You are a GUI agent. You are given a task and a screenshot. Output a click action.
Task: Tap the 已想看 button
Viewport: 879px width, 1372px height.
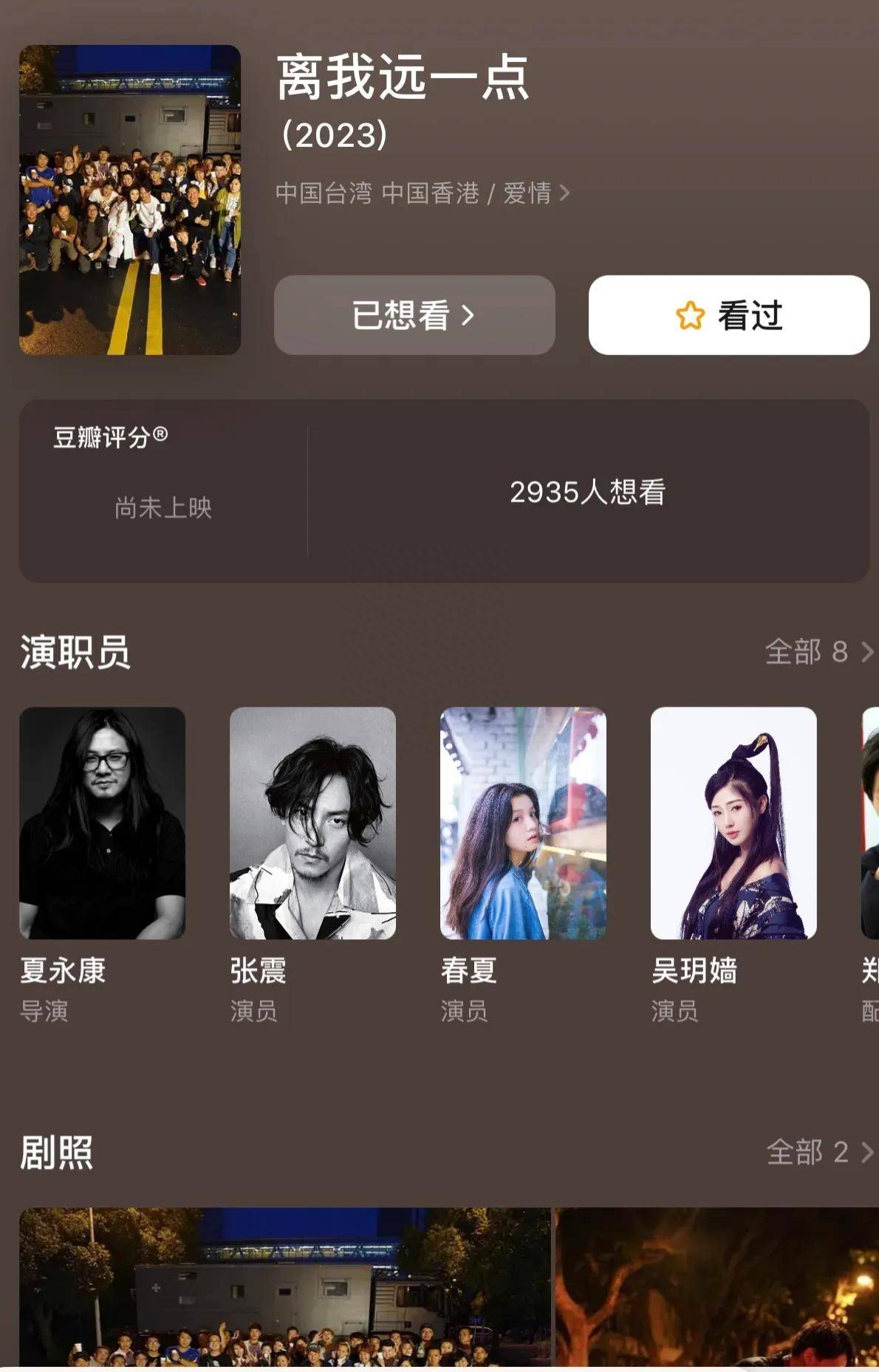[414, 315]
